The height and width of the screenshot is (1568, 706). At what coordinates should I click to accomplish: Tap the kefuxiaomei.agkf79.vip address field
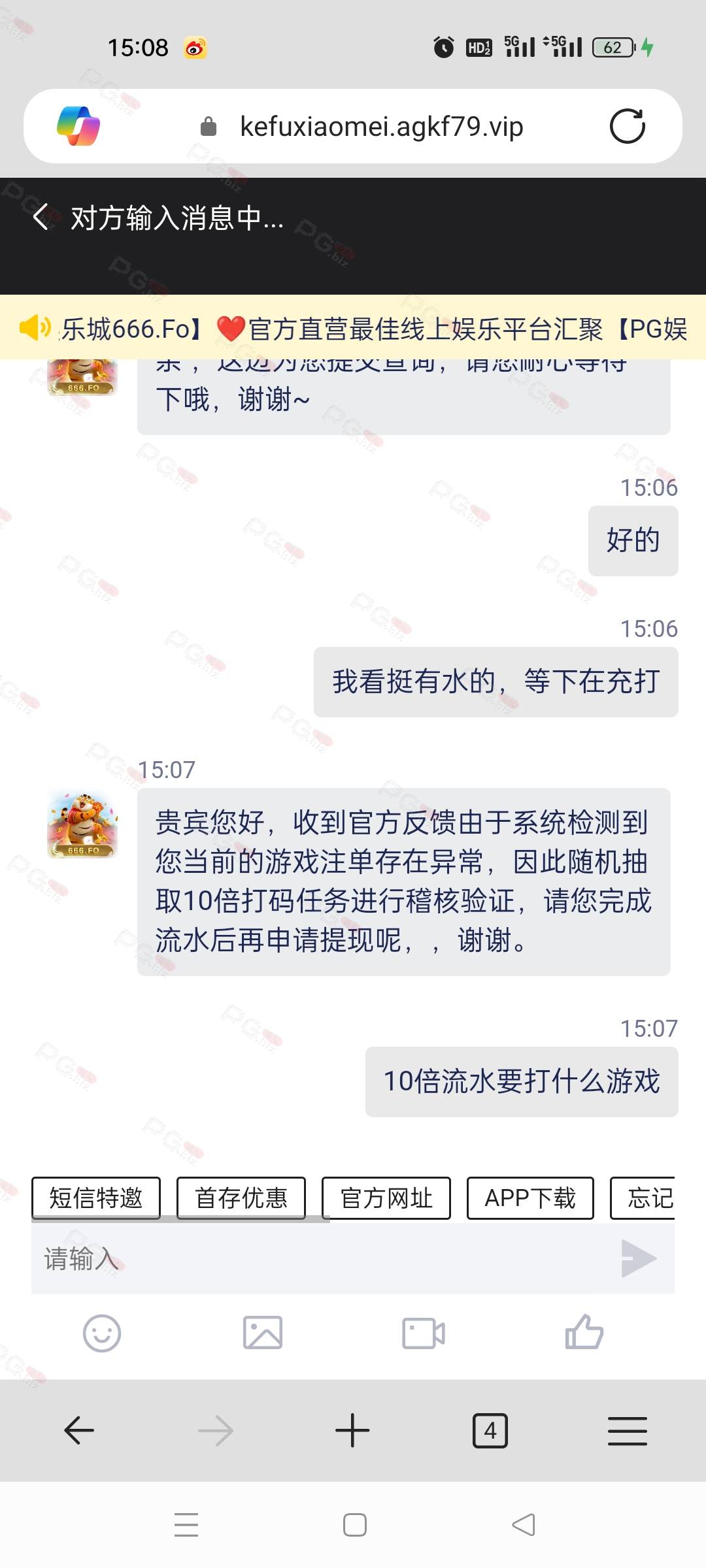(381, 126)
